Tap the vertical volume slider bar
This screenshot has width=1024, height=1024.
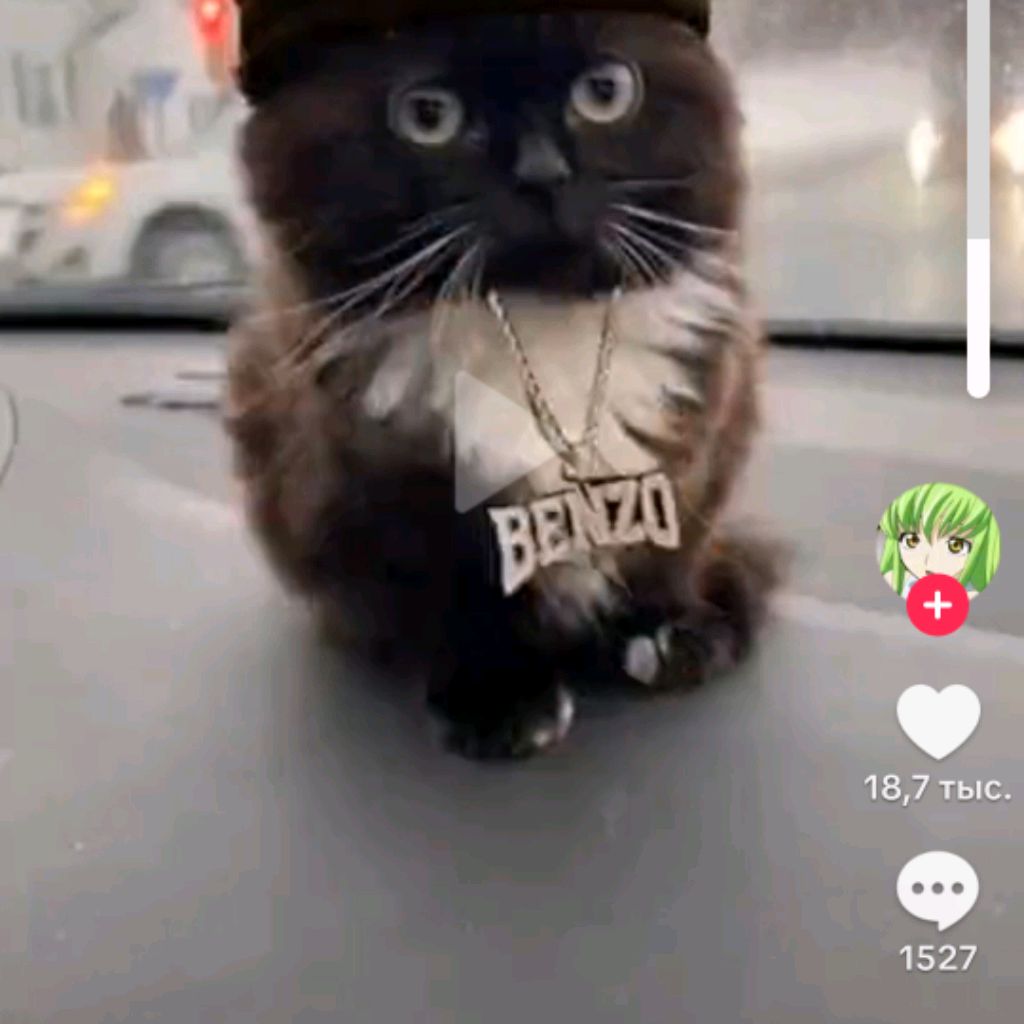[x=978, y=200]
